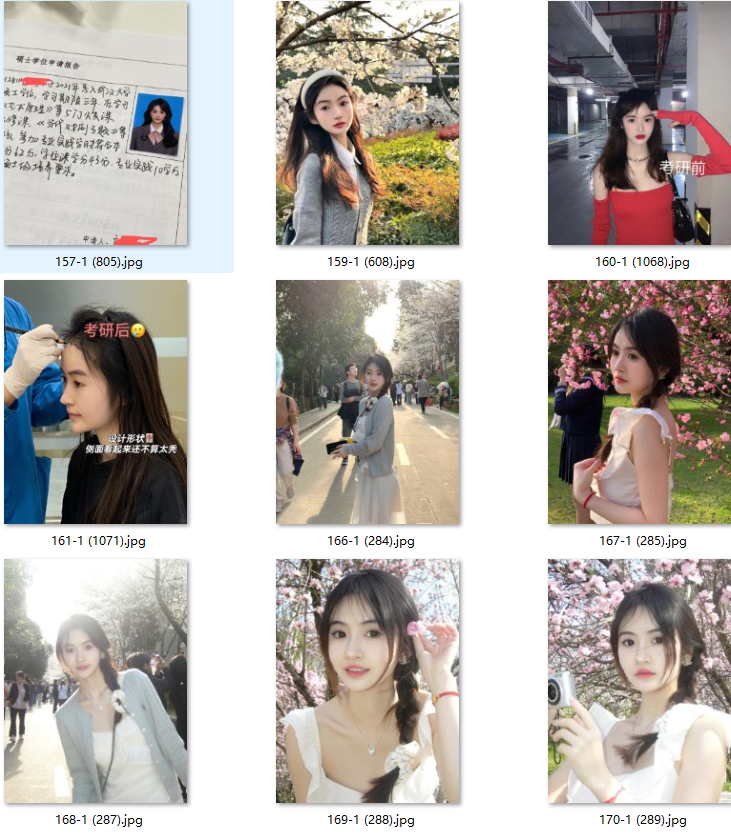Viewport: 731px width, 836px height.
Task: Select thumbnail 169-1 (288).jpg
Action: coord(367,680)
